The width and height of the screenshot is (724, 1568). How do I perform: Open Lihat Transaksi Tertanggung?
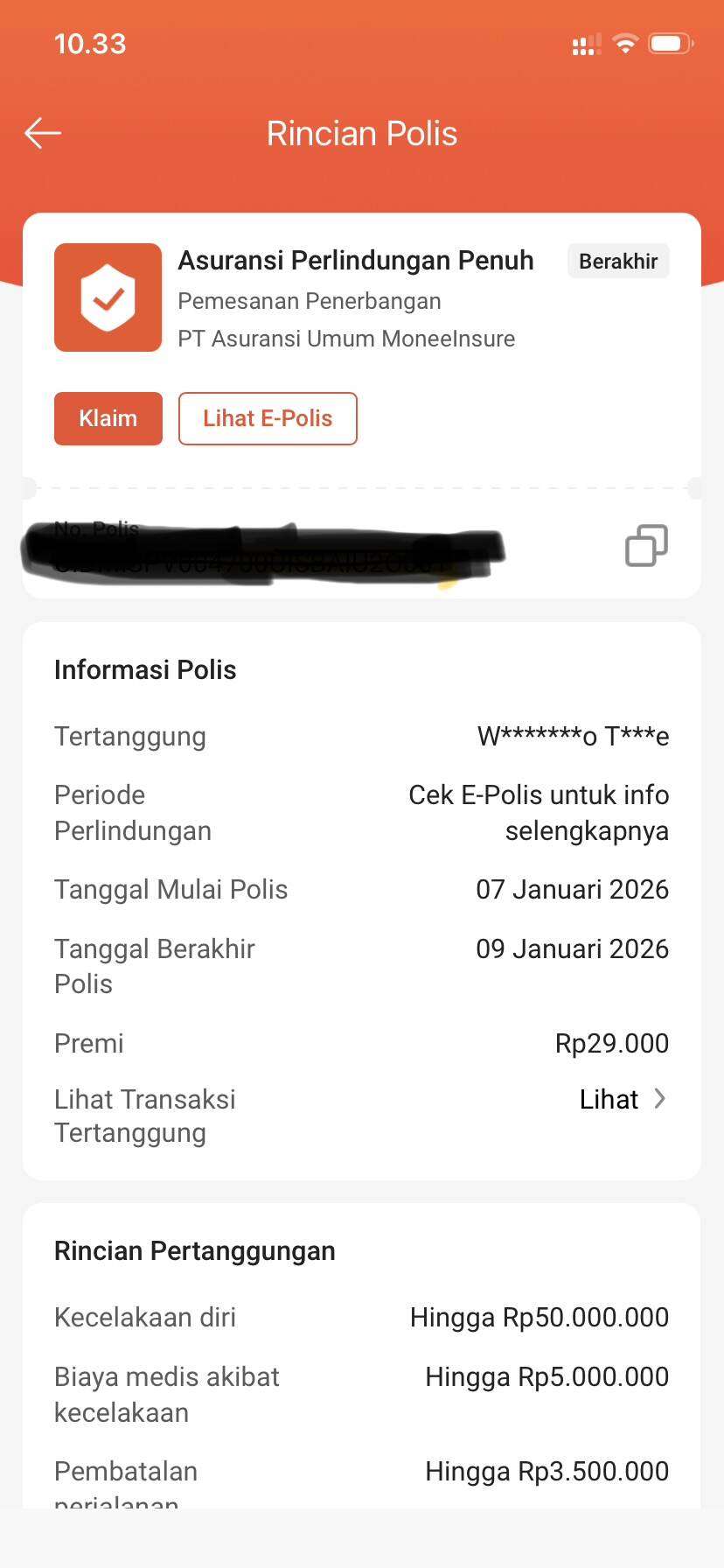click(623, 1099)
